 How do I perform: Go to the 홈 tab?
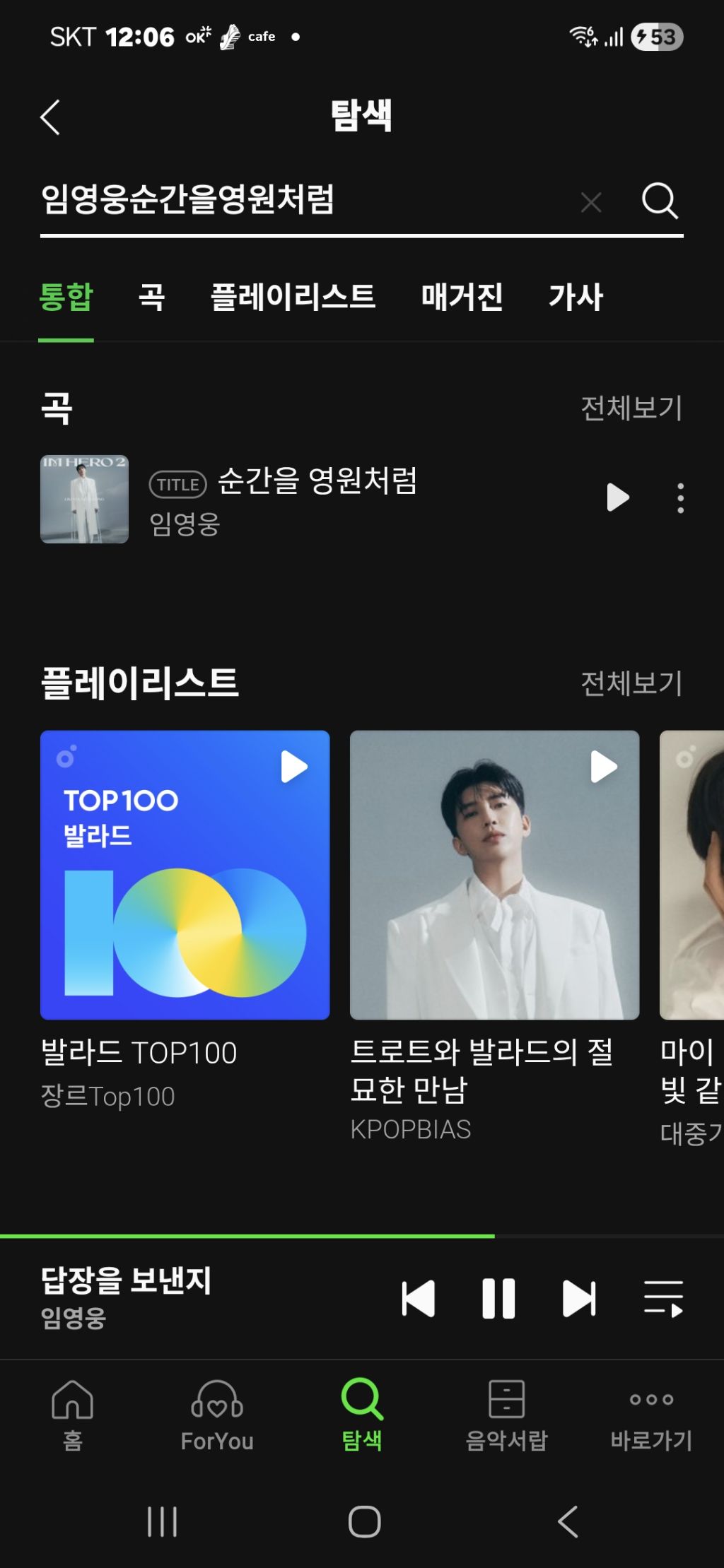(x=73, y=1415)
